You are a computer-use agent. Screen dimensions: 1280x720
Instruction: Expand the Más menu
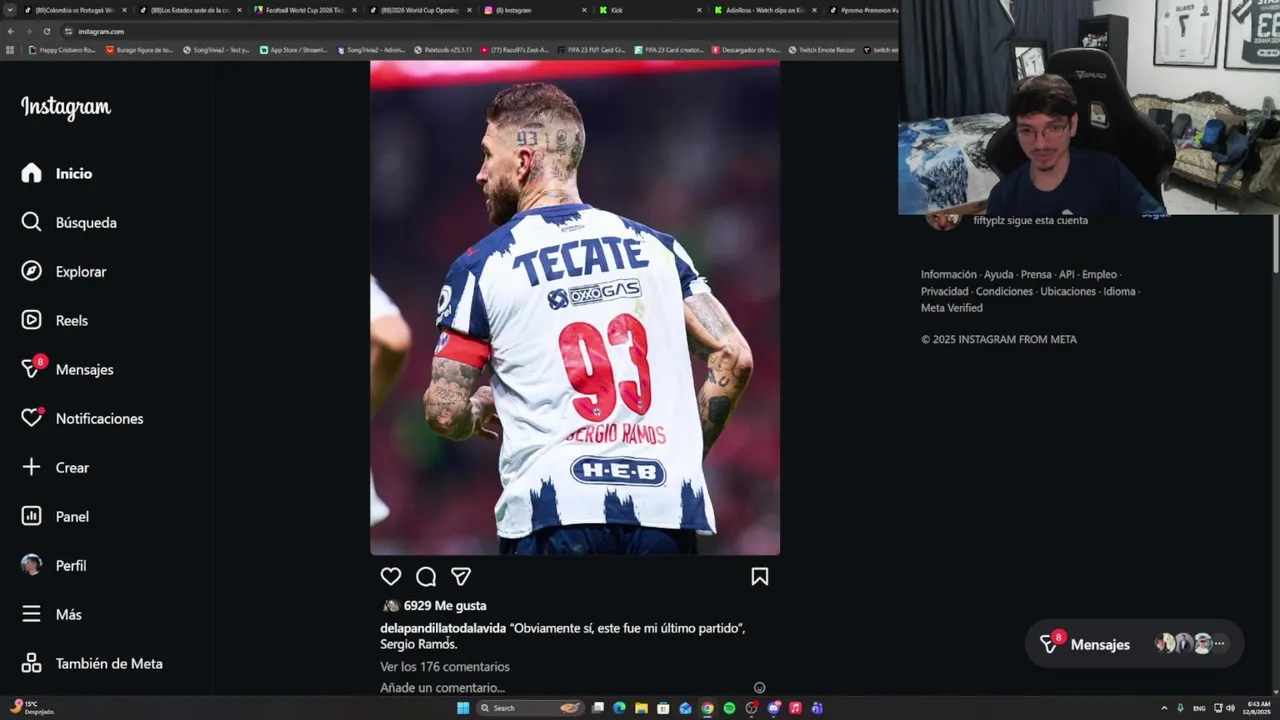pos(68,614)
